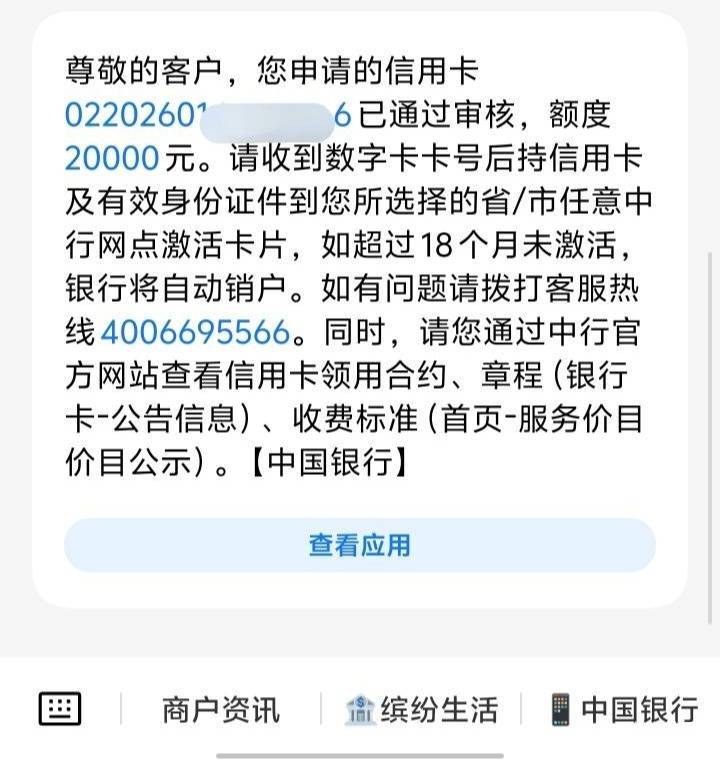Call the hotline number 4006695566
The width and height of the screenshot is (720, 760).
point(195,332)
